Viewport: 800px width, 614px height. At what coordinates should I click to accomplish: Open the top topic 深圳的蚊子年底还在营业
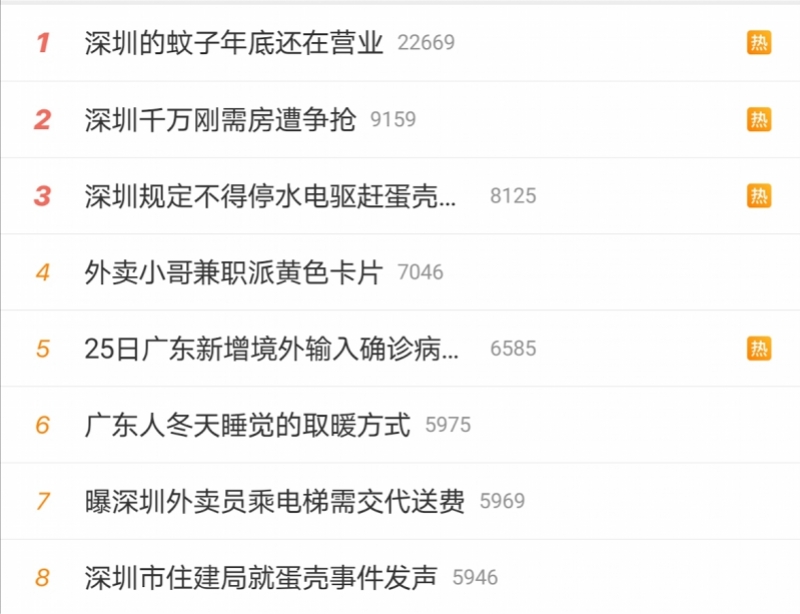235,43
